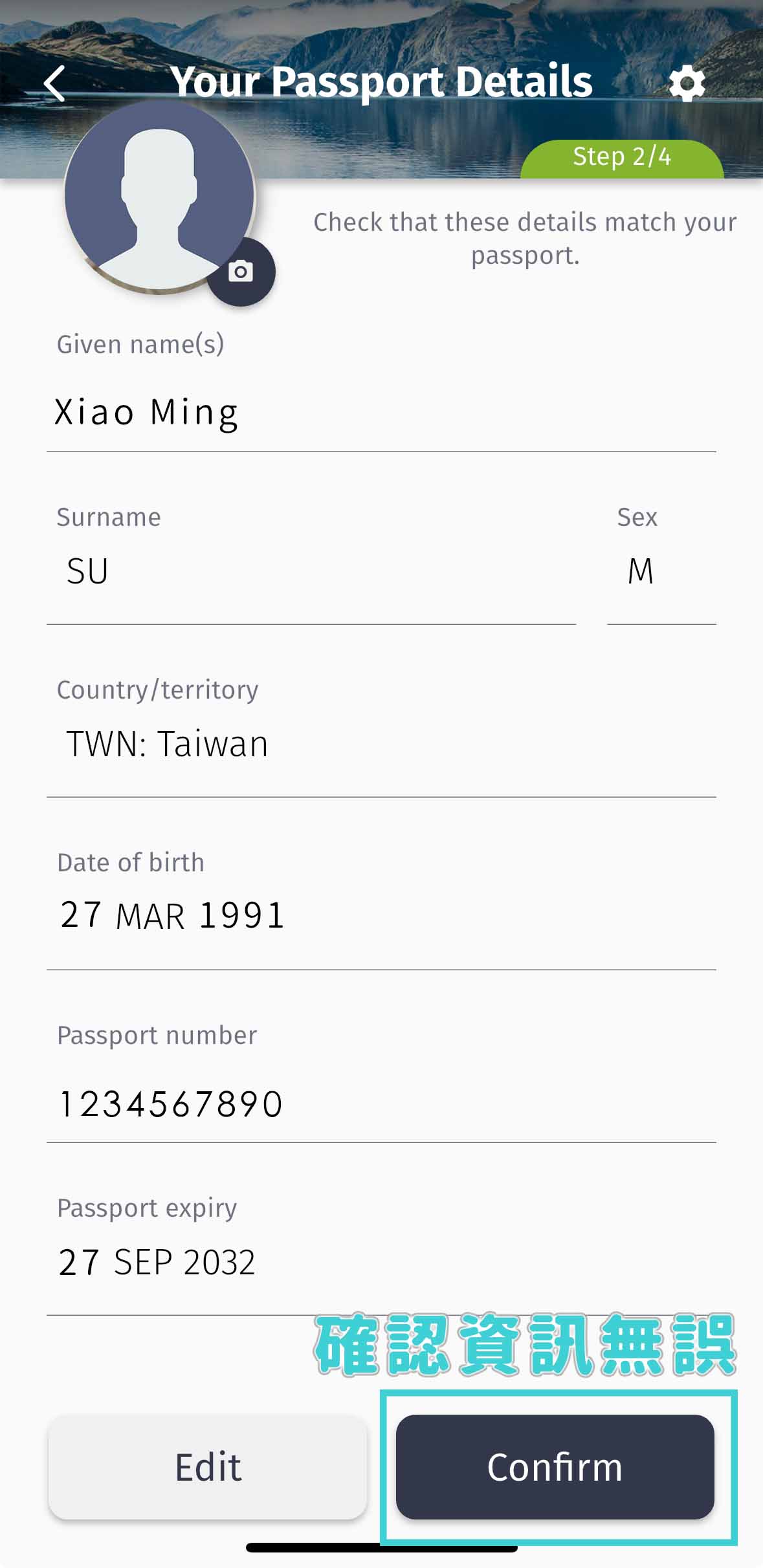Tap the Edit button
This screenshot has height=1568, width=763.
click(x=208, y=1466)
